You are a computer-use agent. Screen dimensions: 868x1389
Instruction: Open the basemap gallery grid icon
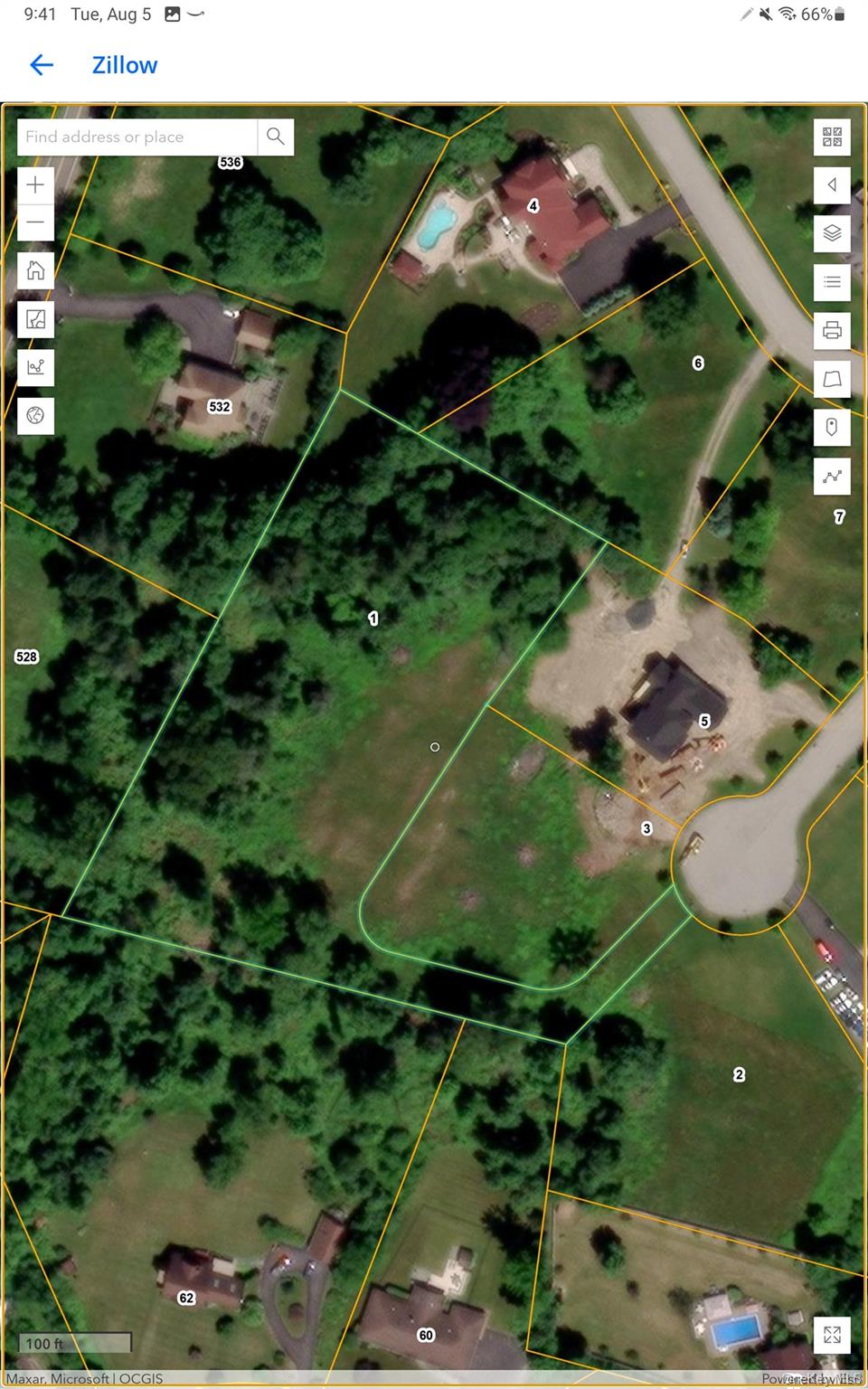[832, 137]
